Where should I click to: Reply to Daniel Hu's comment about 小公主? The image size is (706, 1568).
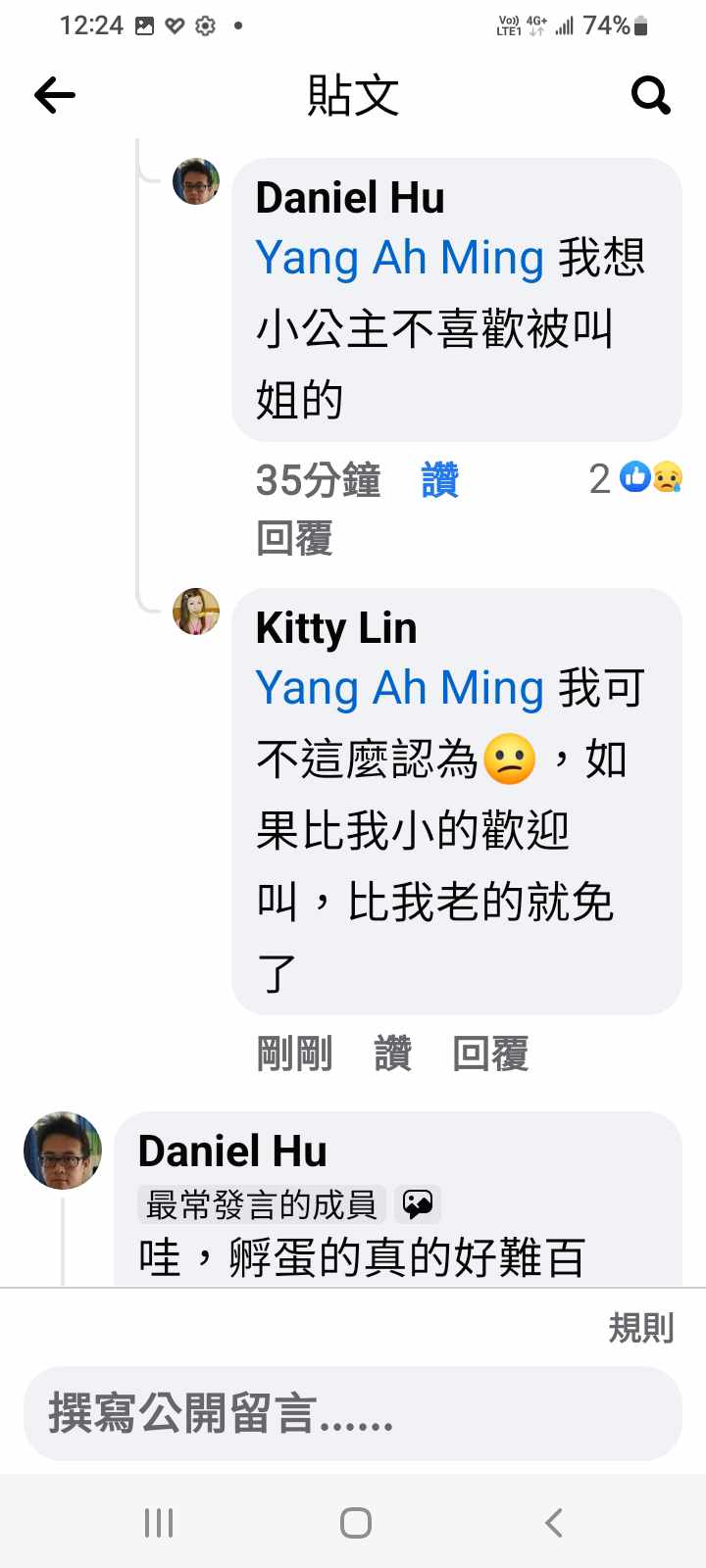pos(294,538)
